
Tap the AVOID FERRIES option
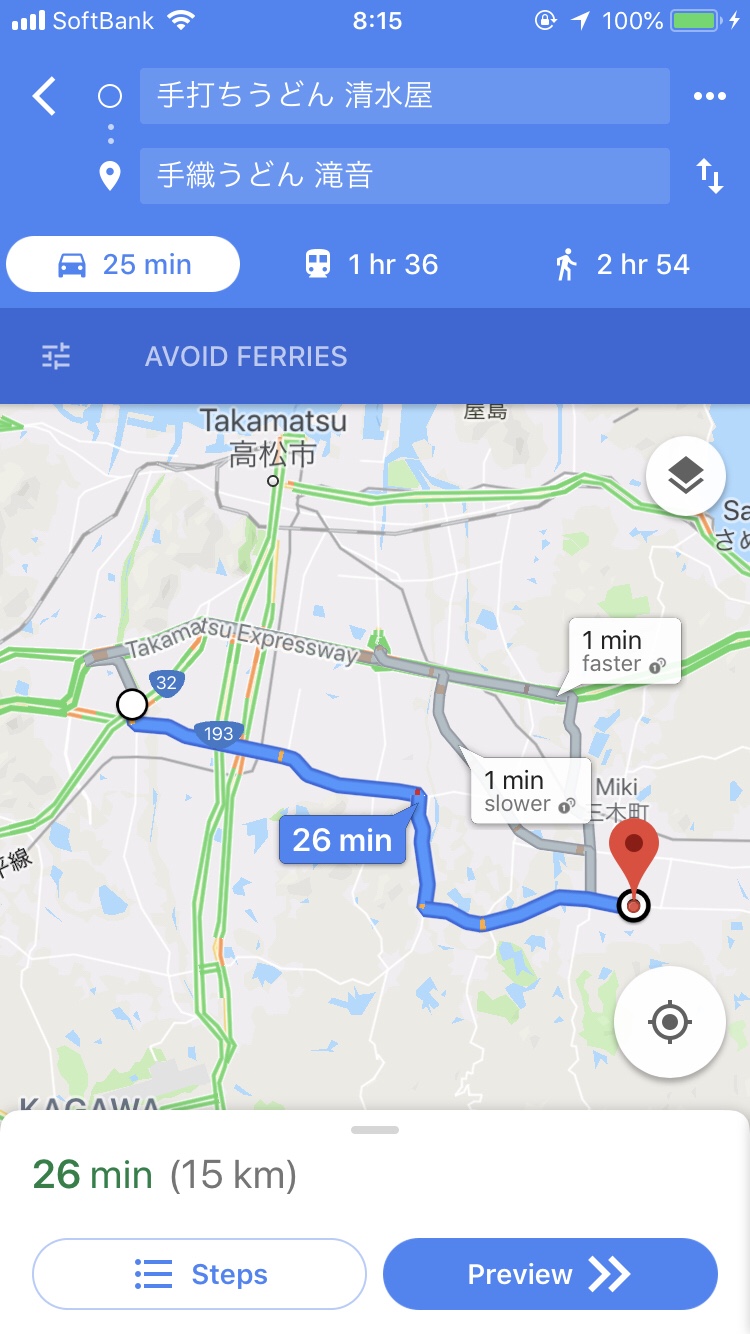(246, 356)
